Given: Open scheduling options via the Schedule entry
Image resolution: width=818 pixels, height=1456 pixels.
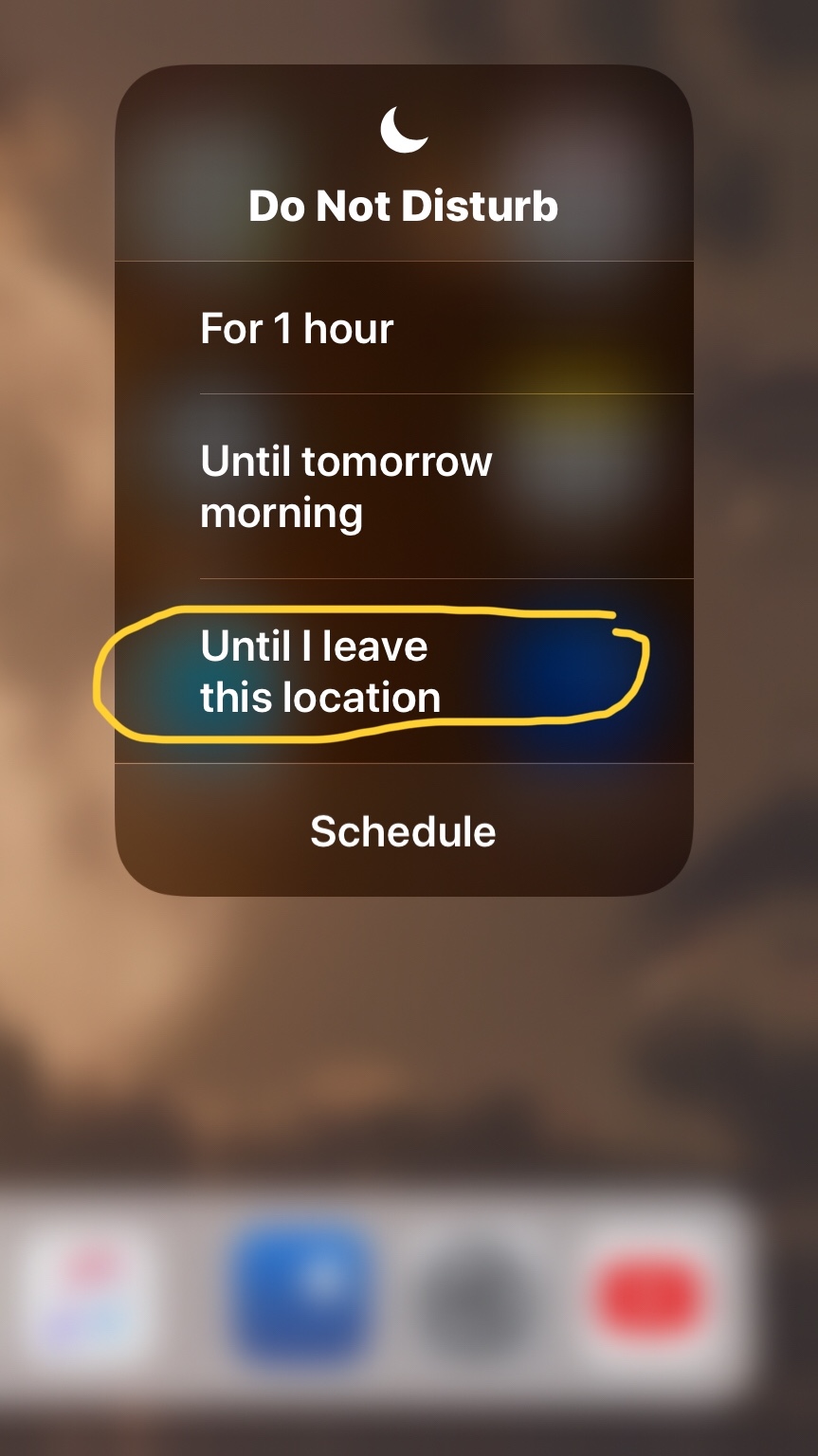Looking at the screenshot, I should [x=403, y=831].
